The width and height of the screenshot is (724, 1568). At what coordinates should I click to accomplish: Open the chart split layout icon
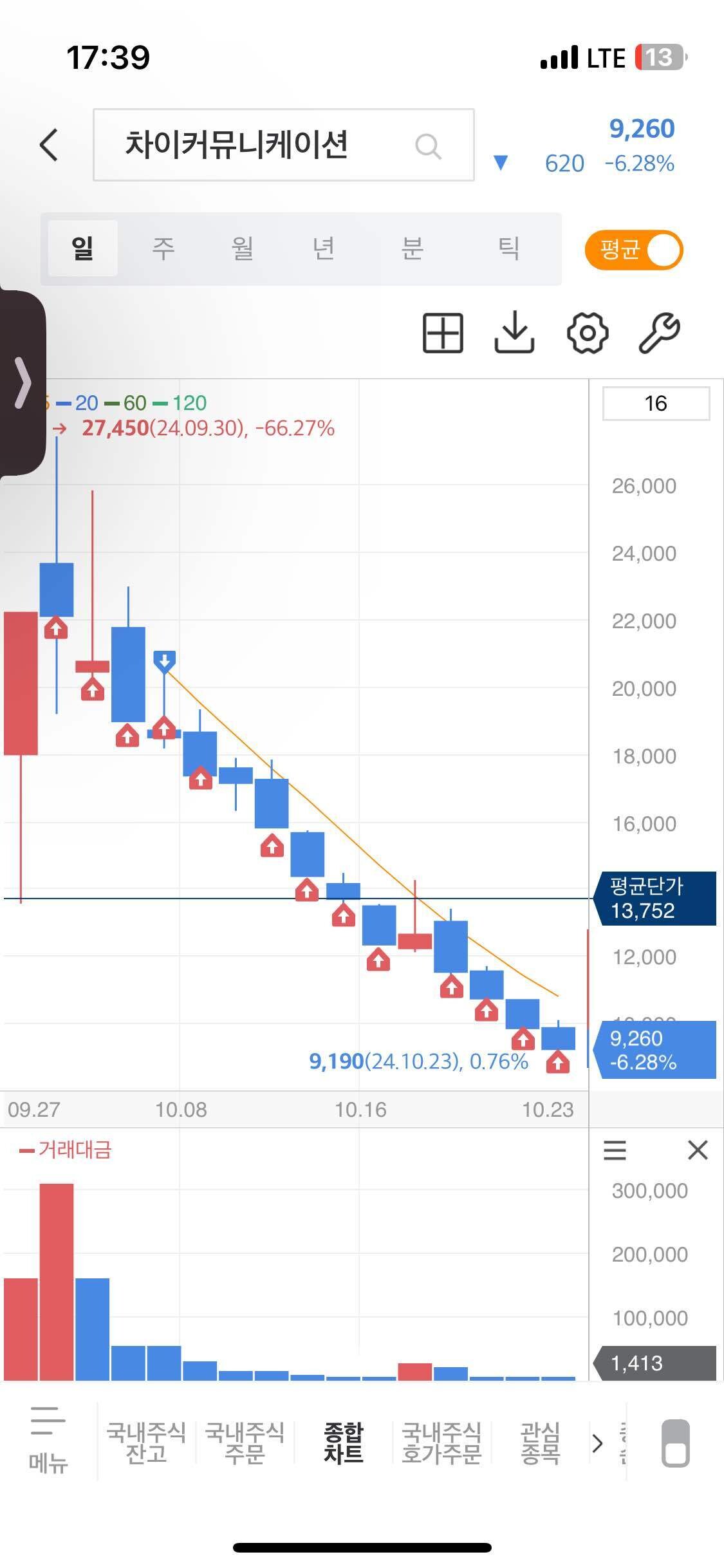(443, 333)
